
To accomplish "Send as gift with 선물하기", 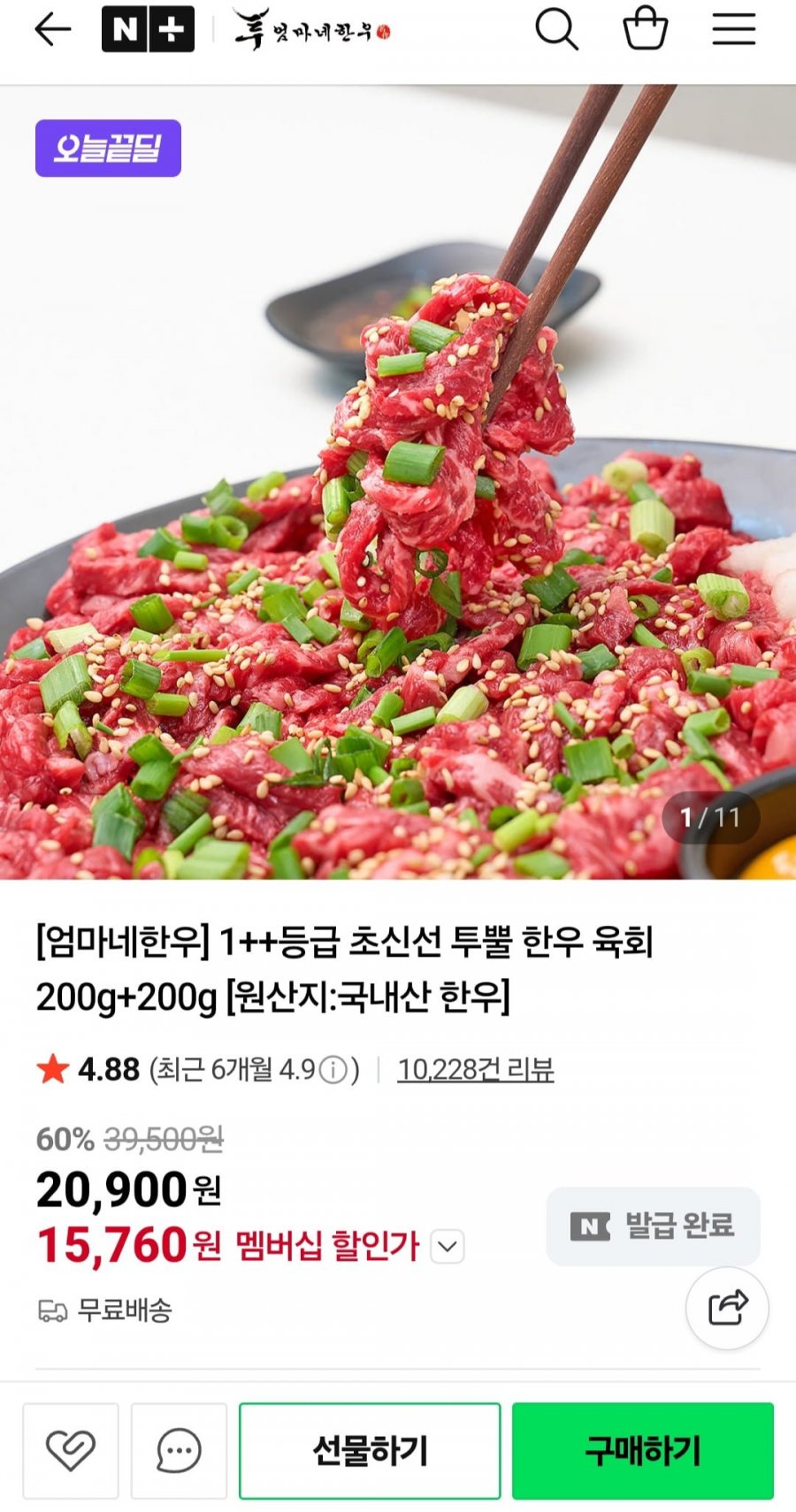I will 370,1451.
